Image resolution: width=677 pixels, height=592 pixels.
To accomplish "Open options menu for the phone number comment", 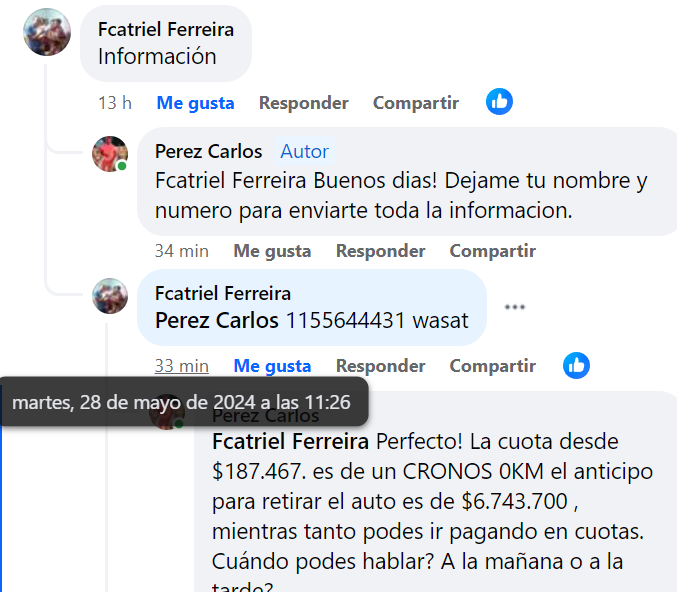I will (x=514, y=307).
